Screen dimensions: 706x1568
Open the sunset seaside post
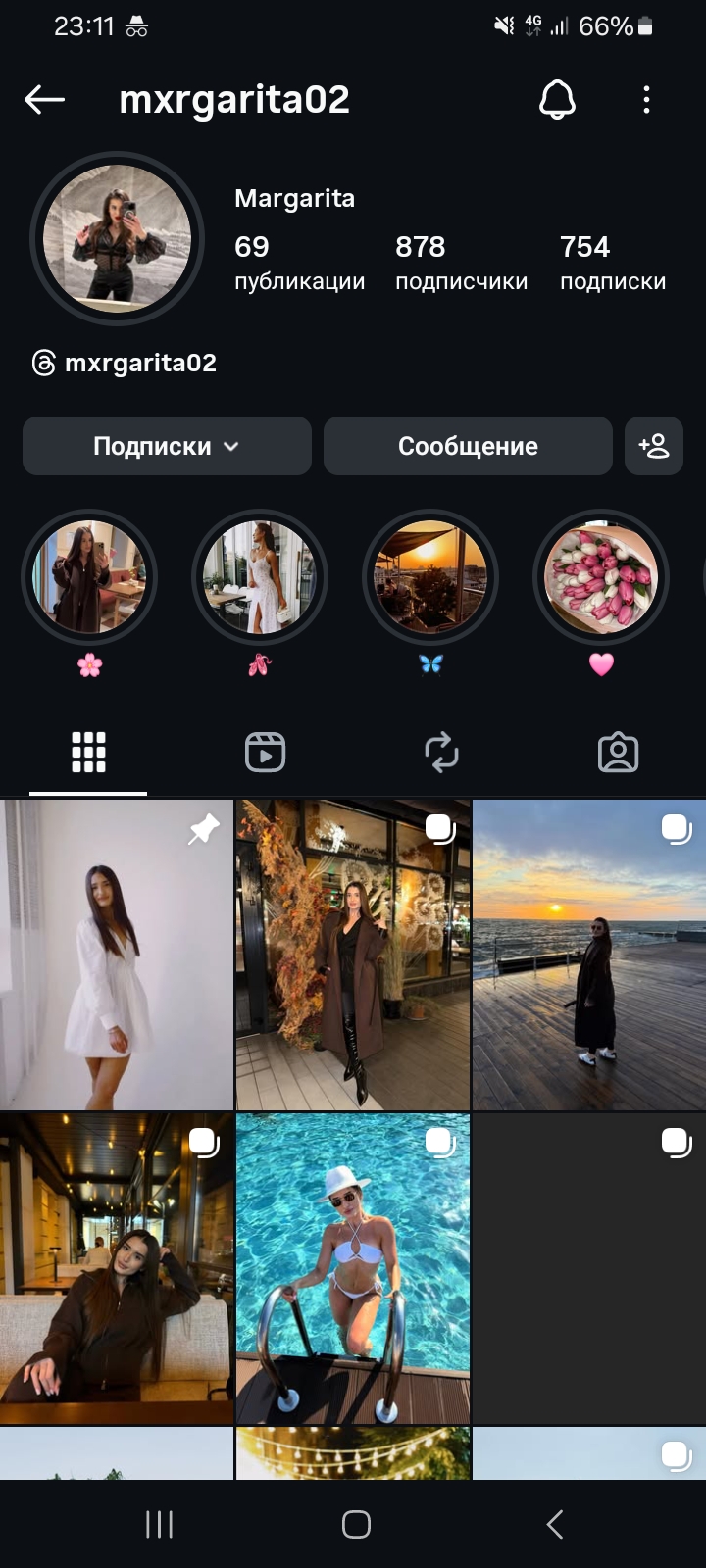tap(589, 955)
